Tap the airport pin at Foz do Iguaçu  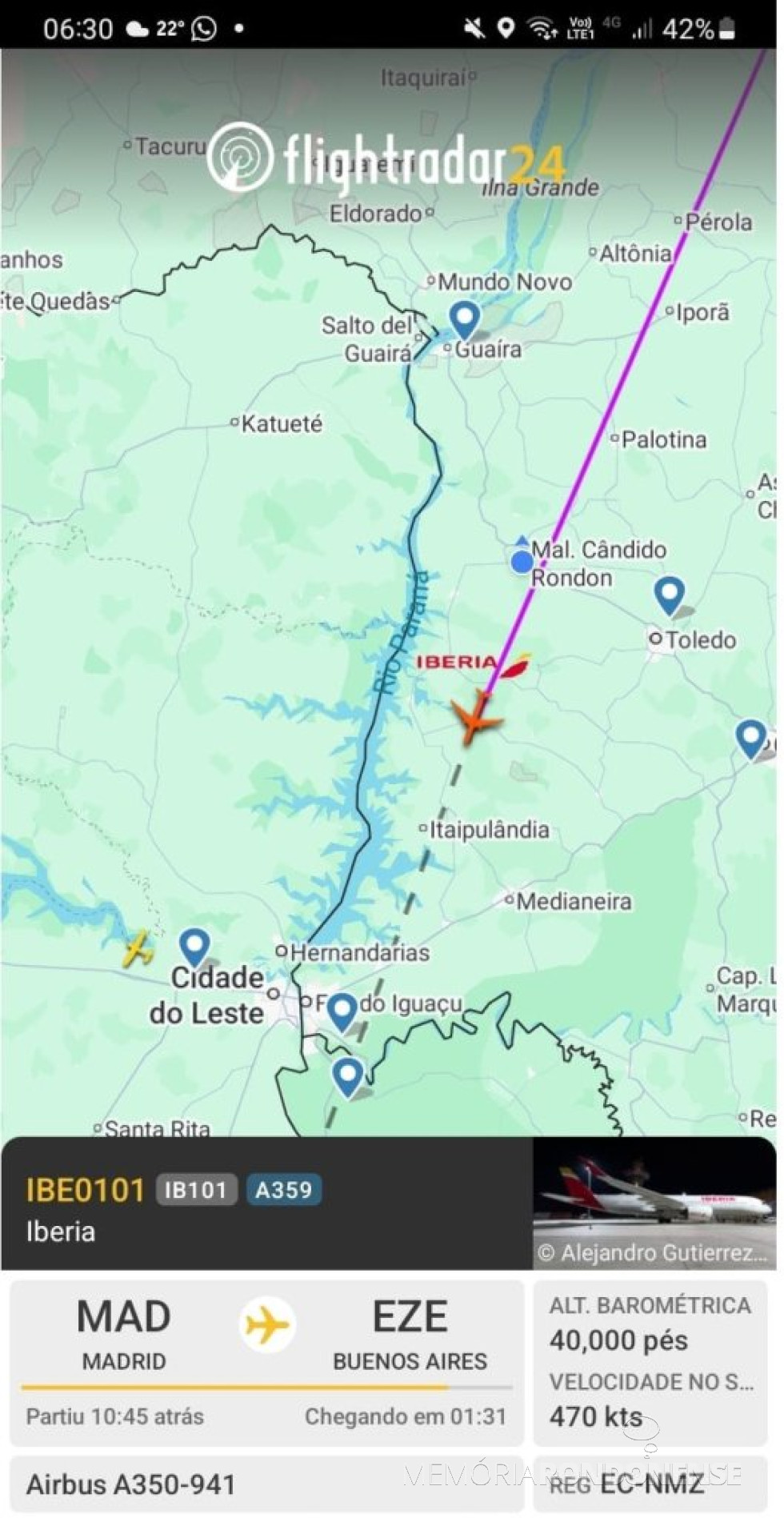(342, 1010)
